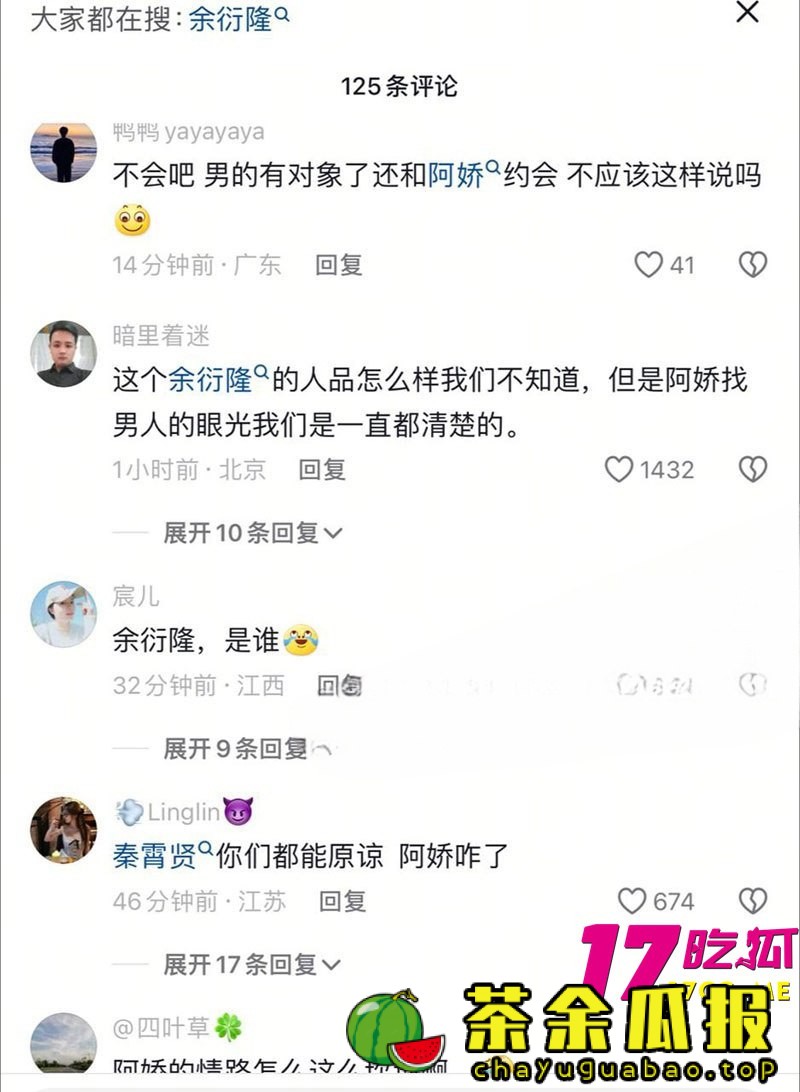The height and width of the screenshot is (1092, 800).
Task: Expand 17 replies under Linglin's comment
Action: 252,965
